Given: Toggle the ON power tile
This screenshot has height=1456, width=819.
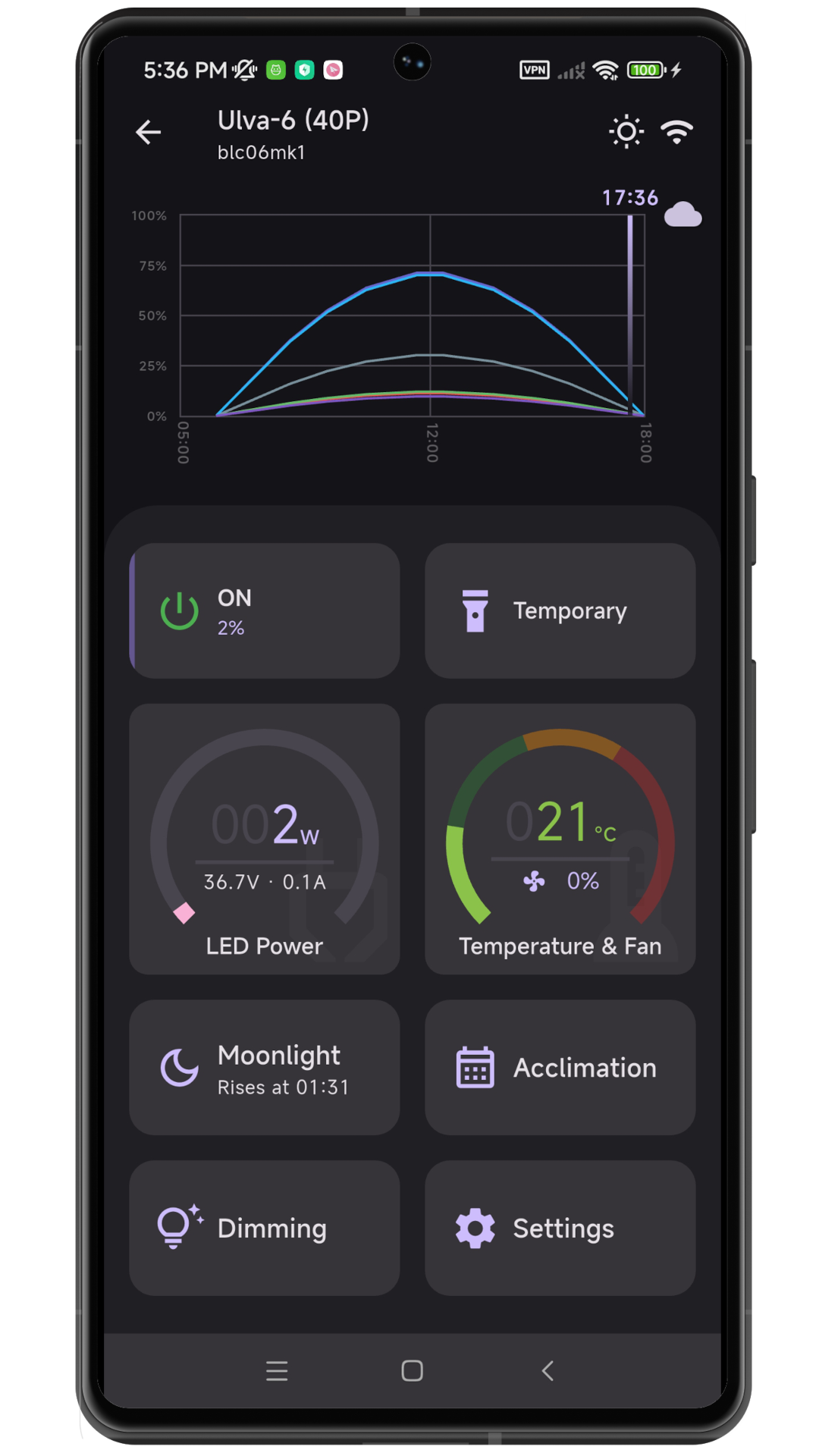Looking at the screenshot, I should (x=265, y=611).
